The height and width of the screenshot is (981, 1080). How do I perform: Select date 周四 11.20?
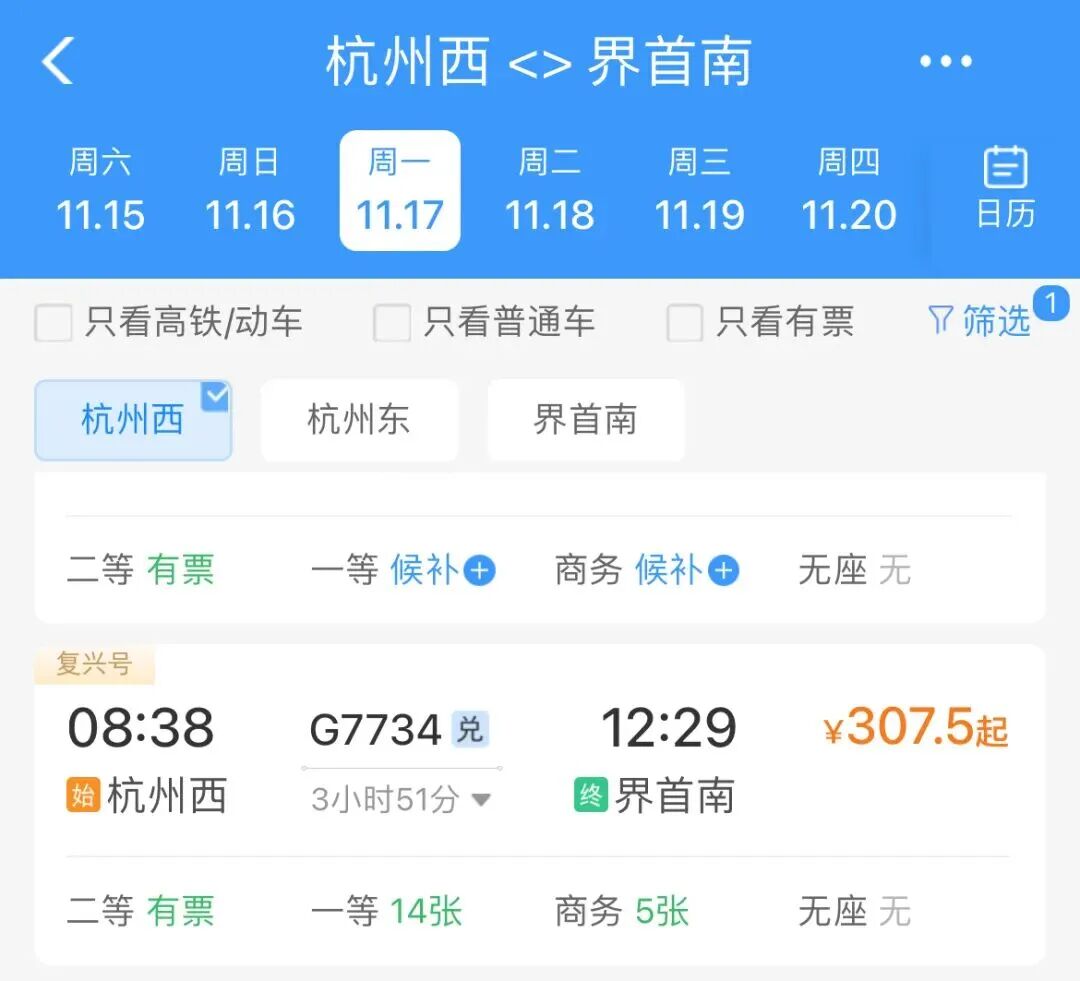tap(848, 190)
